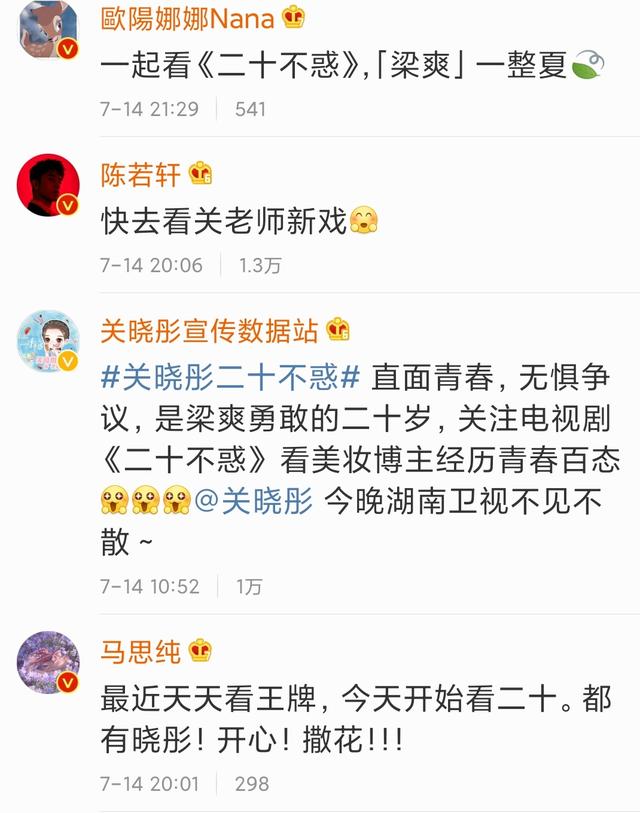Viewport: 640px width, 813px height.
Task: Open 马思纯's avatar picture
Action: tap(48, 662)
